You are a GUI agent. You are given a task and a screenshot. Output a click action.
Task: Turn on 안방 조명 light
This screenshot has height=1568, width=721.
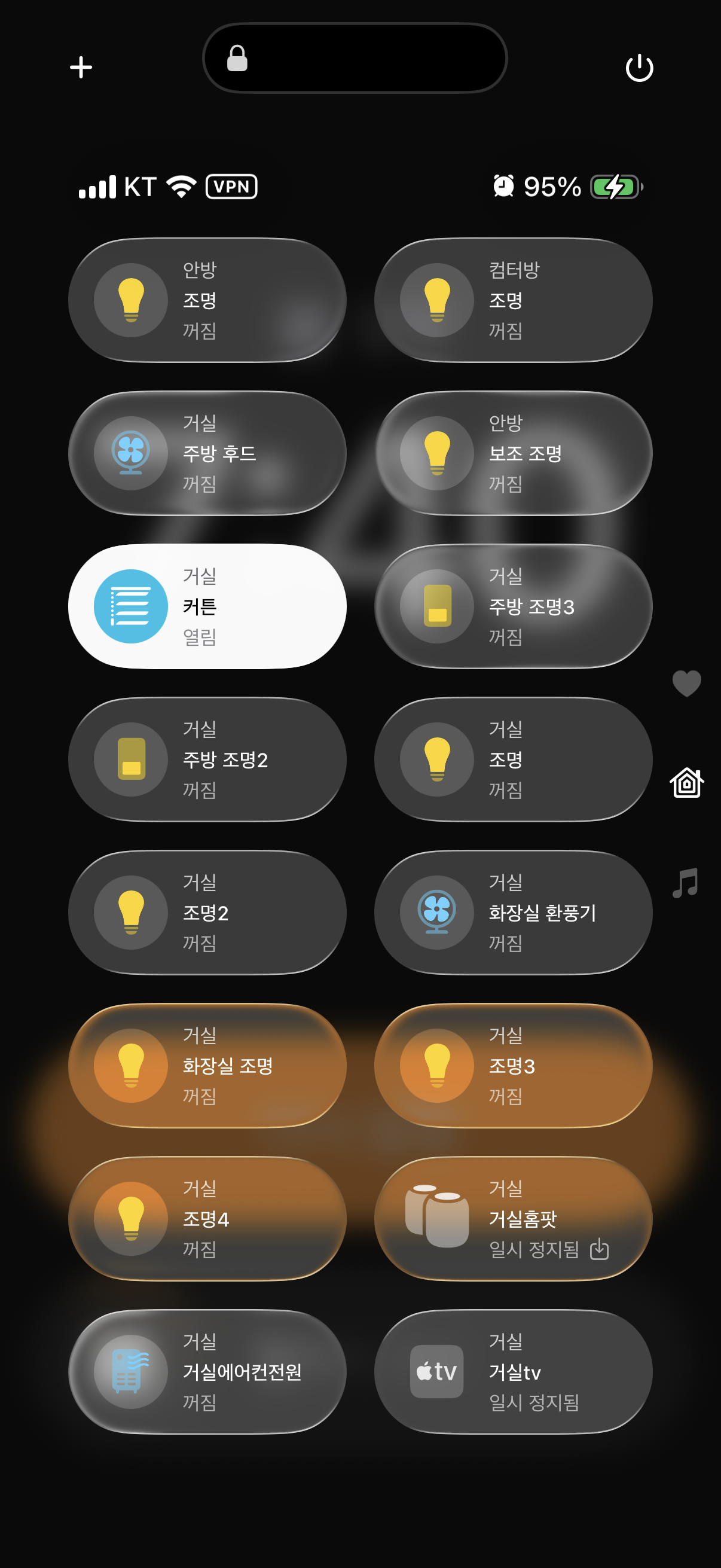[x=131, y=300]
